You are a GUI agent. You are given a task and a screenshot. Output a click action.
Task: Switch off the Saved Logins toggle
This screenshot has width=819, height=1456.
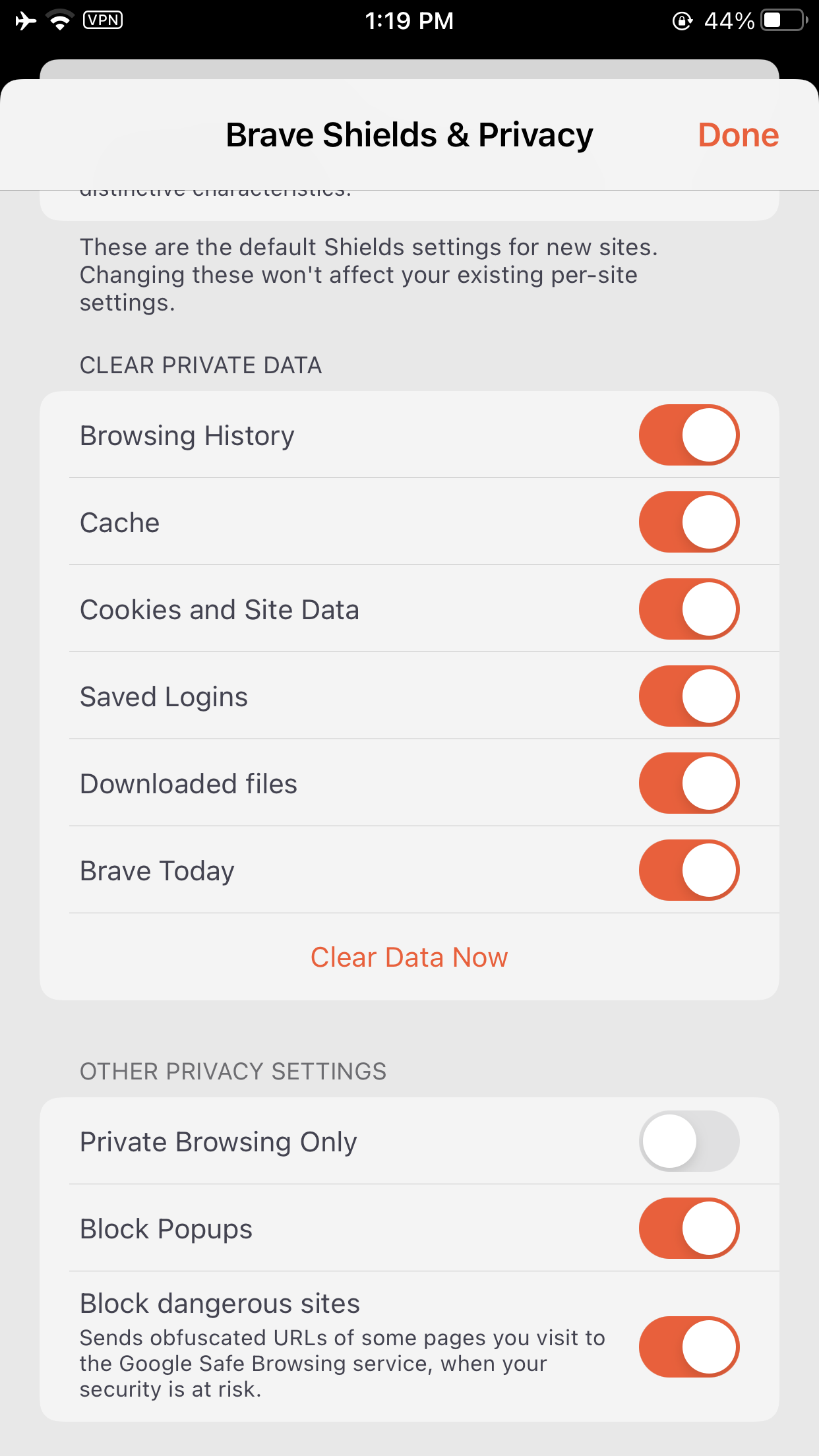689,696
